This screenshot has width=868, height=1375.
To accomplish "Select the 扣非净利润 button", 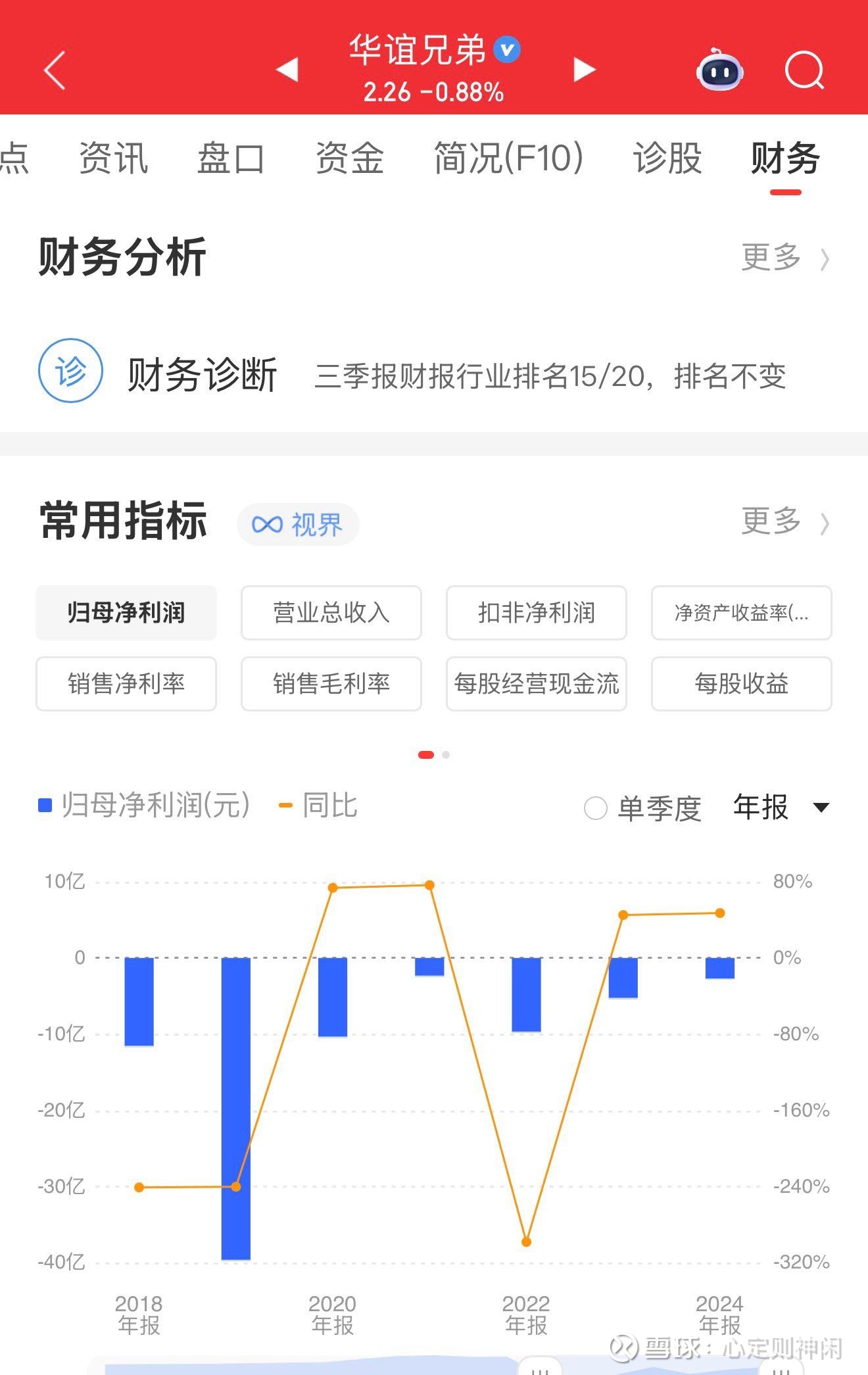I will tap(537, 613).
